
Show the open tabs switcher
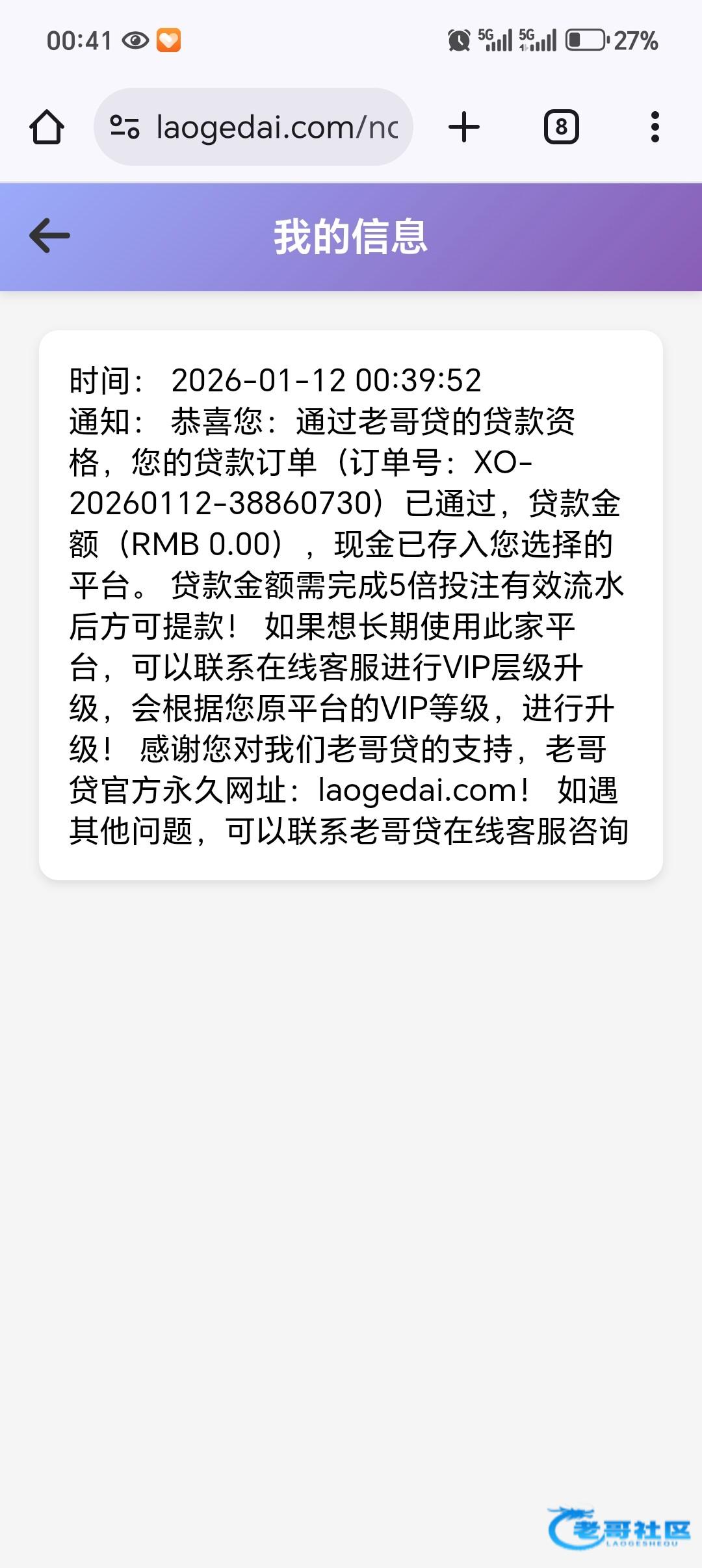(x=561, y=127)
